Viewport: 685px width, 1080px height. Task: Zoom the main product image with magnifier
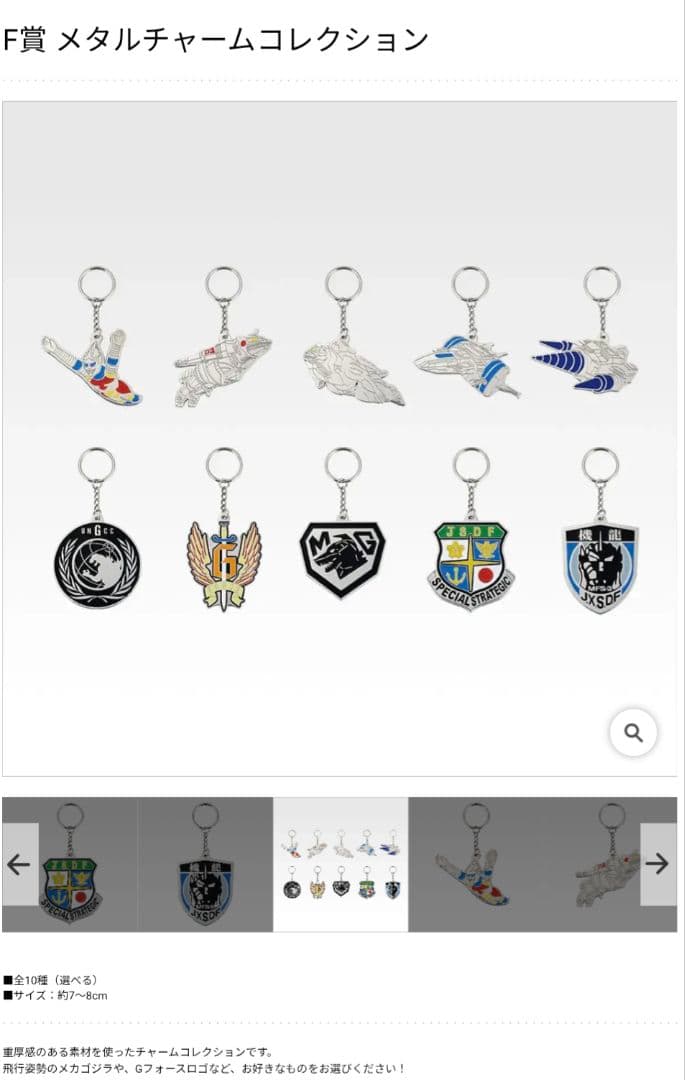633,733
